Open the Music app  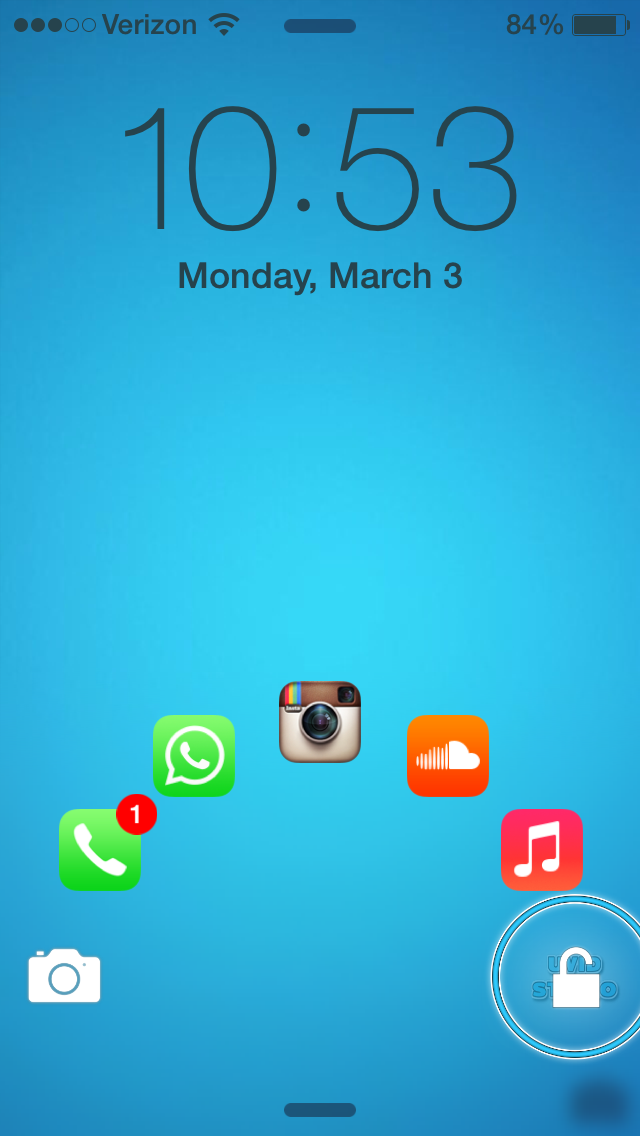[541, 849]
